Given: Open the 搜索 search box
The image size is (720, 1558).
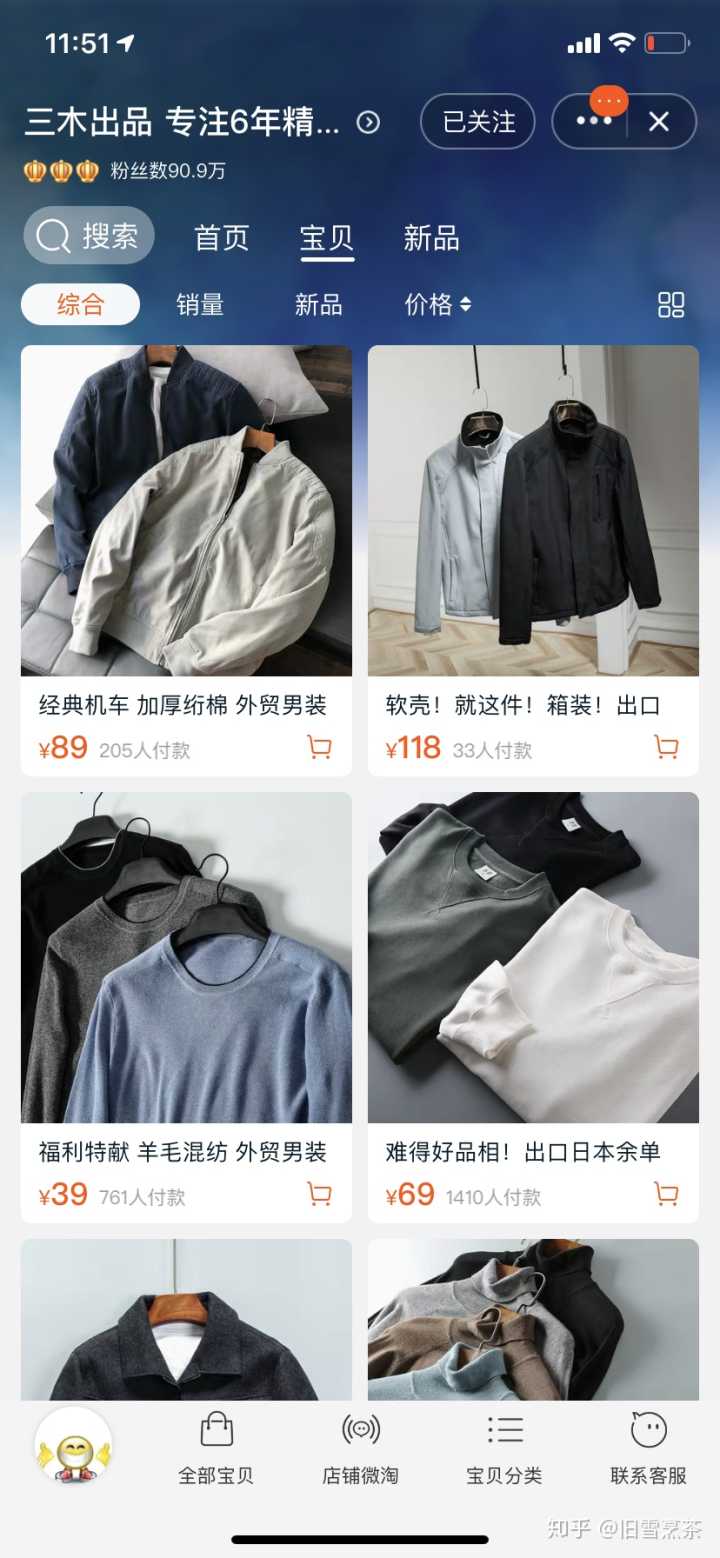Looking at the screenshot, I should click(89, 236).
